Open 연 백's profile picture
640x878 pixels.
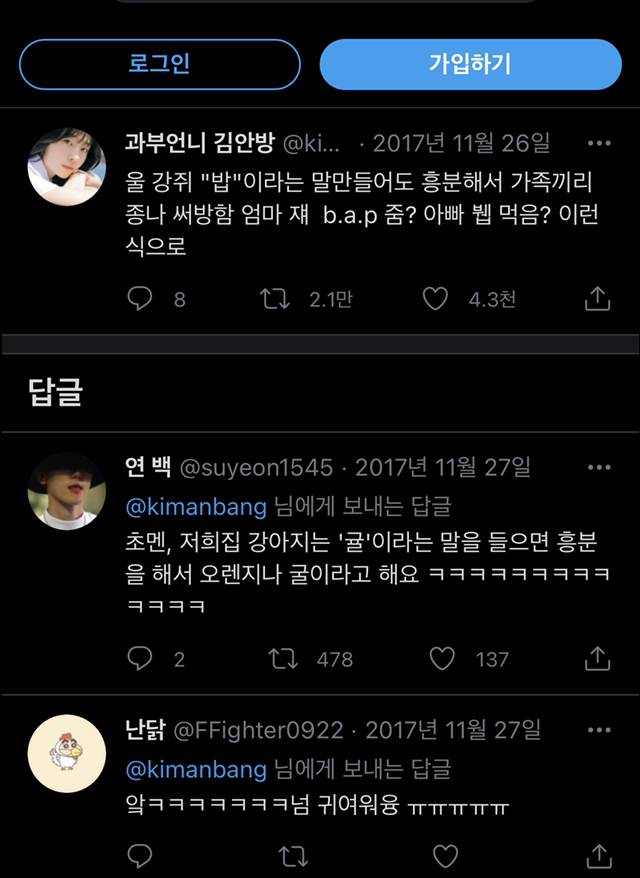(67, 491)
